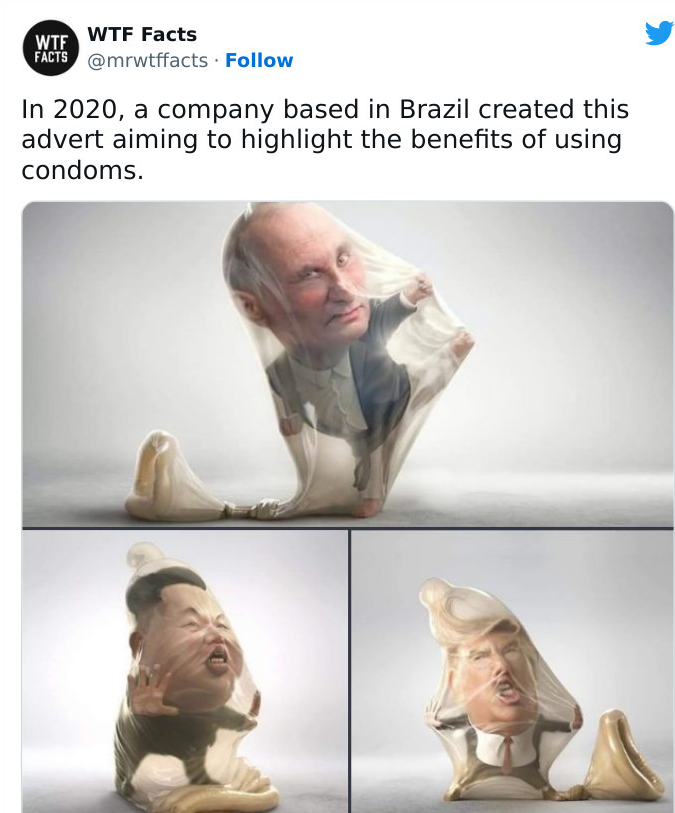Open the large top image of the tweet
The image size is (675, 813).
point(347,364)
